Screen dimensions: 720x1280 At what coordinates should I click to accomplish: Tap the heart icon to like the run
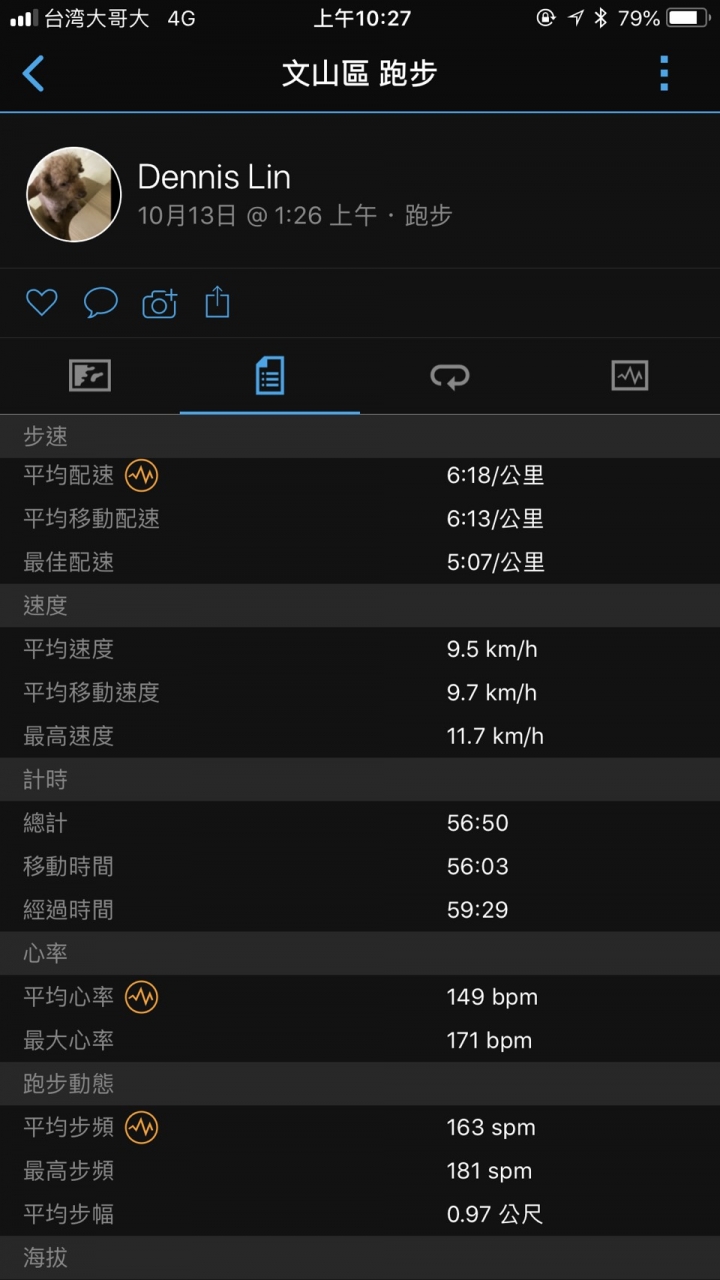(41, 302)
